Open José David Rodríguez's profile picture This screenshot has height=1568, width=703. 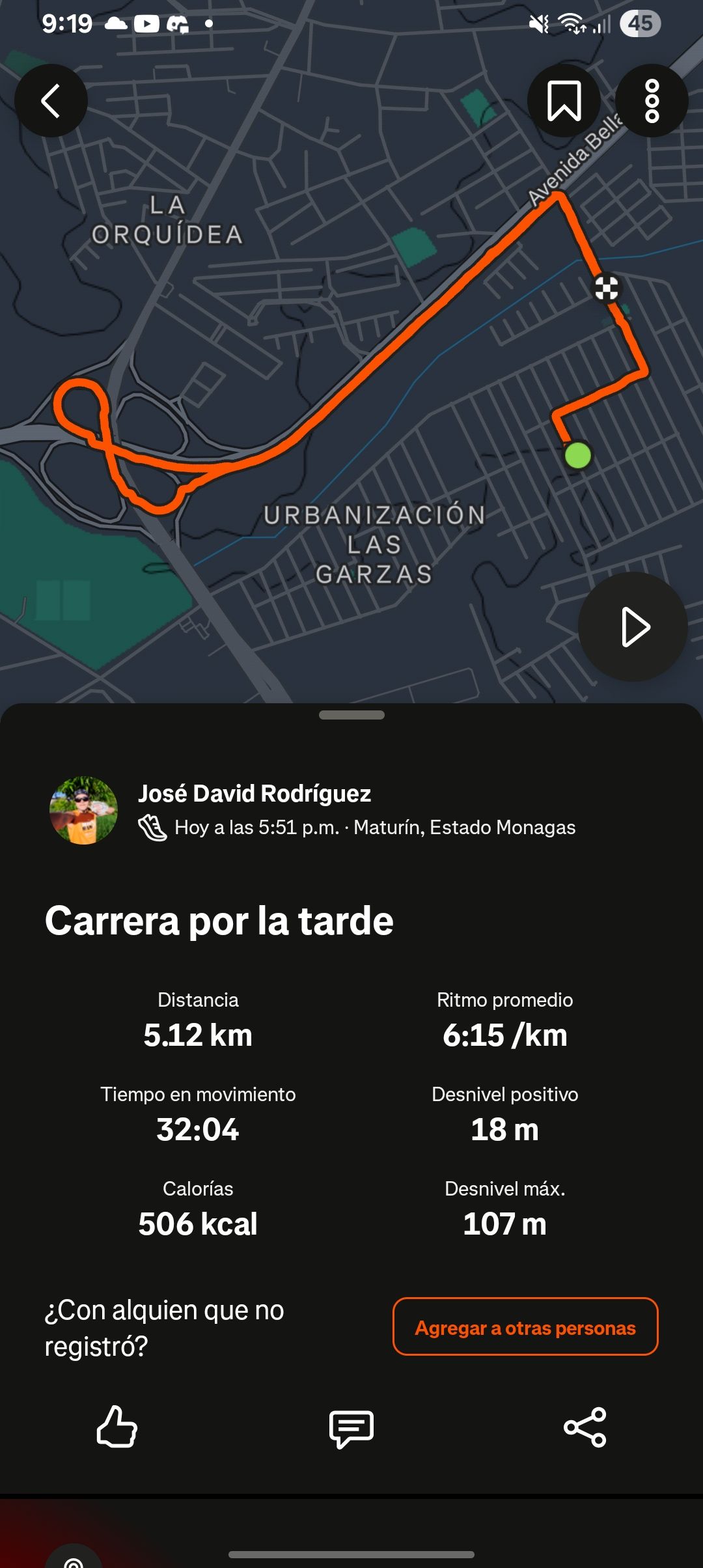(x=83, y=810)
